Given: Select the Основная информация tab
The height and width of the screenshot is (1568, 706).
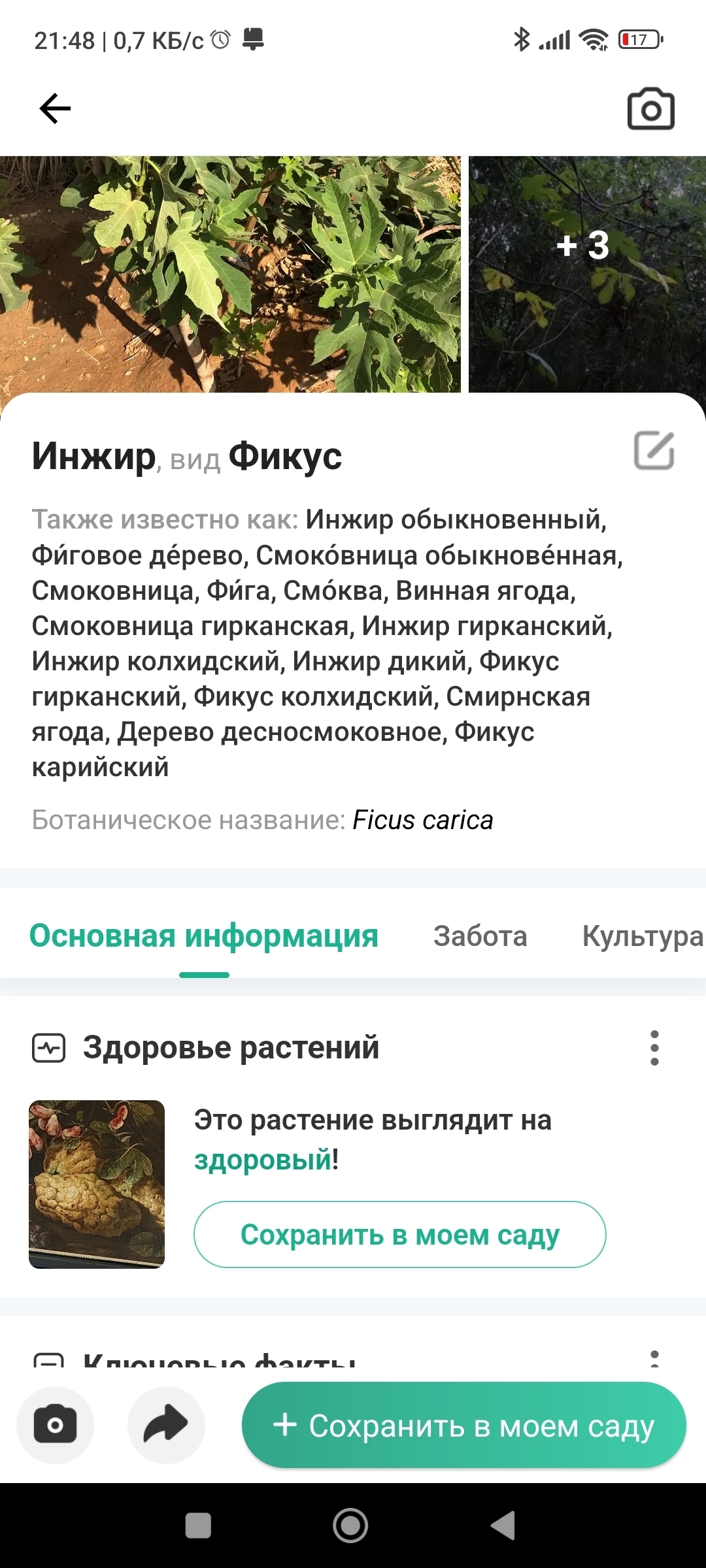Looking at the screenshot, I should [x=204, y=936].
